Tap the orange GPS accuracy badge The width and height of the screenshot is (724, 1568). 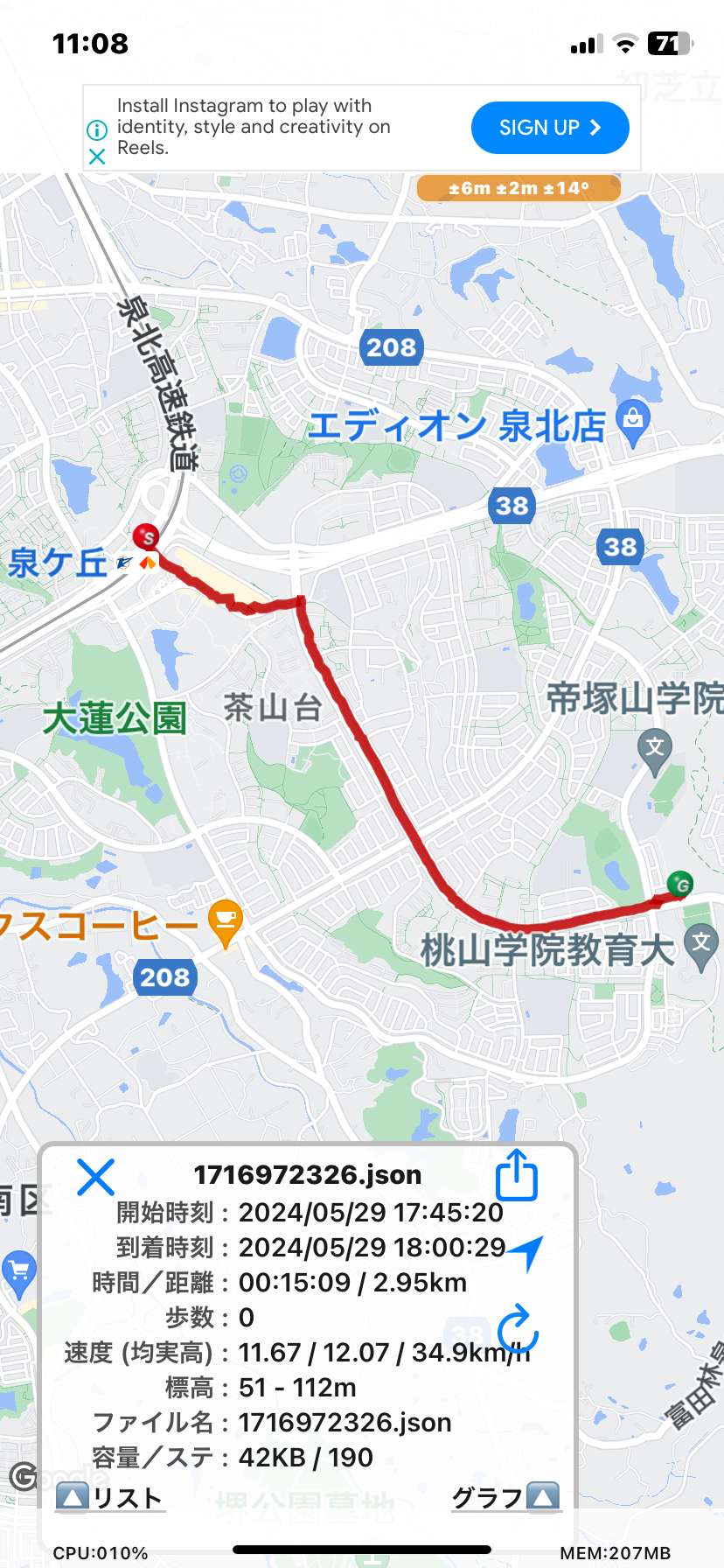tap(519, 188)
